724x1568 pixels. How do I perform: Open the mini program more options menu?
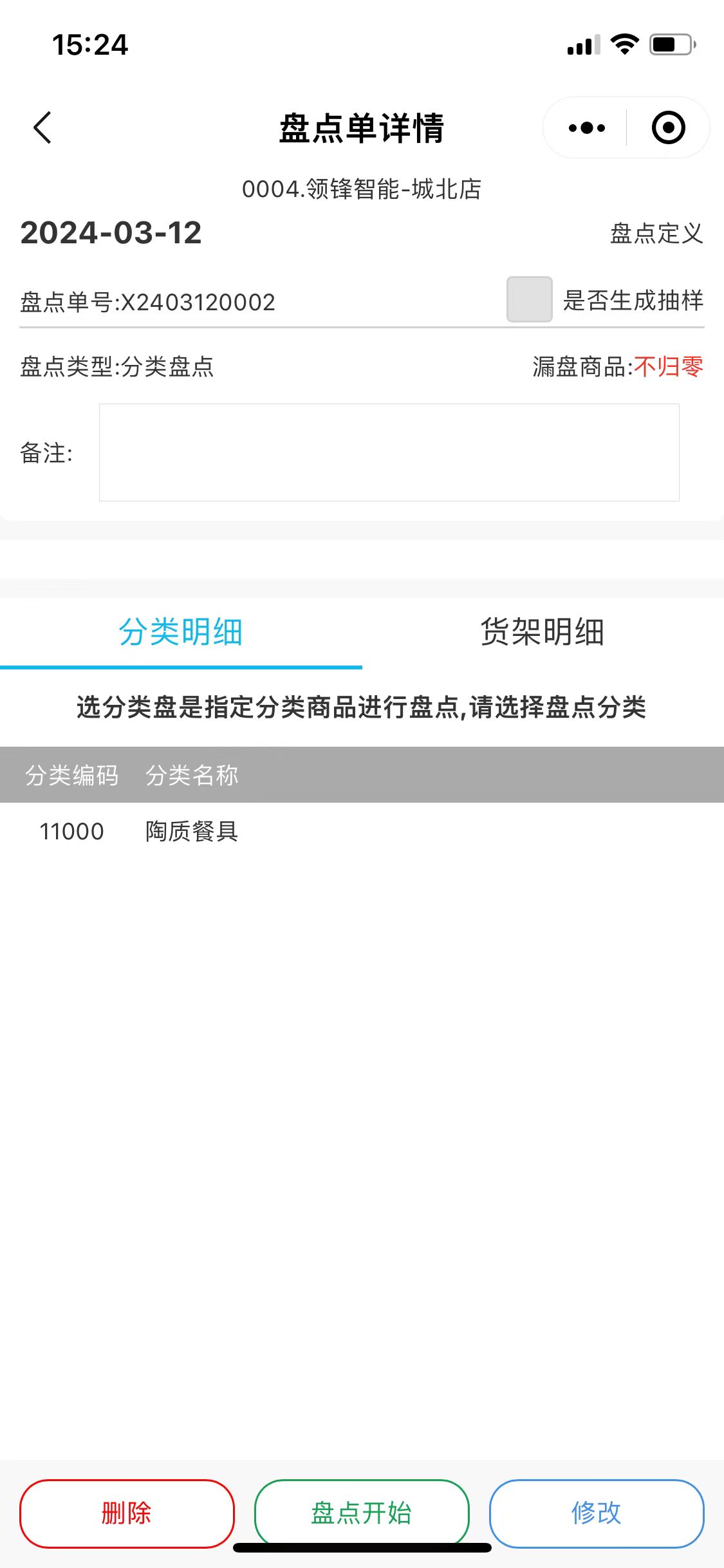click(x=586, y=127)
